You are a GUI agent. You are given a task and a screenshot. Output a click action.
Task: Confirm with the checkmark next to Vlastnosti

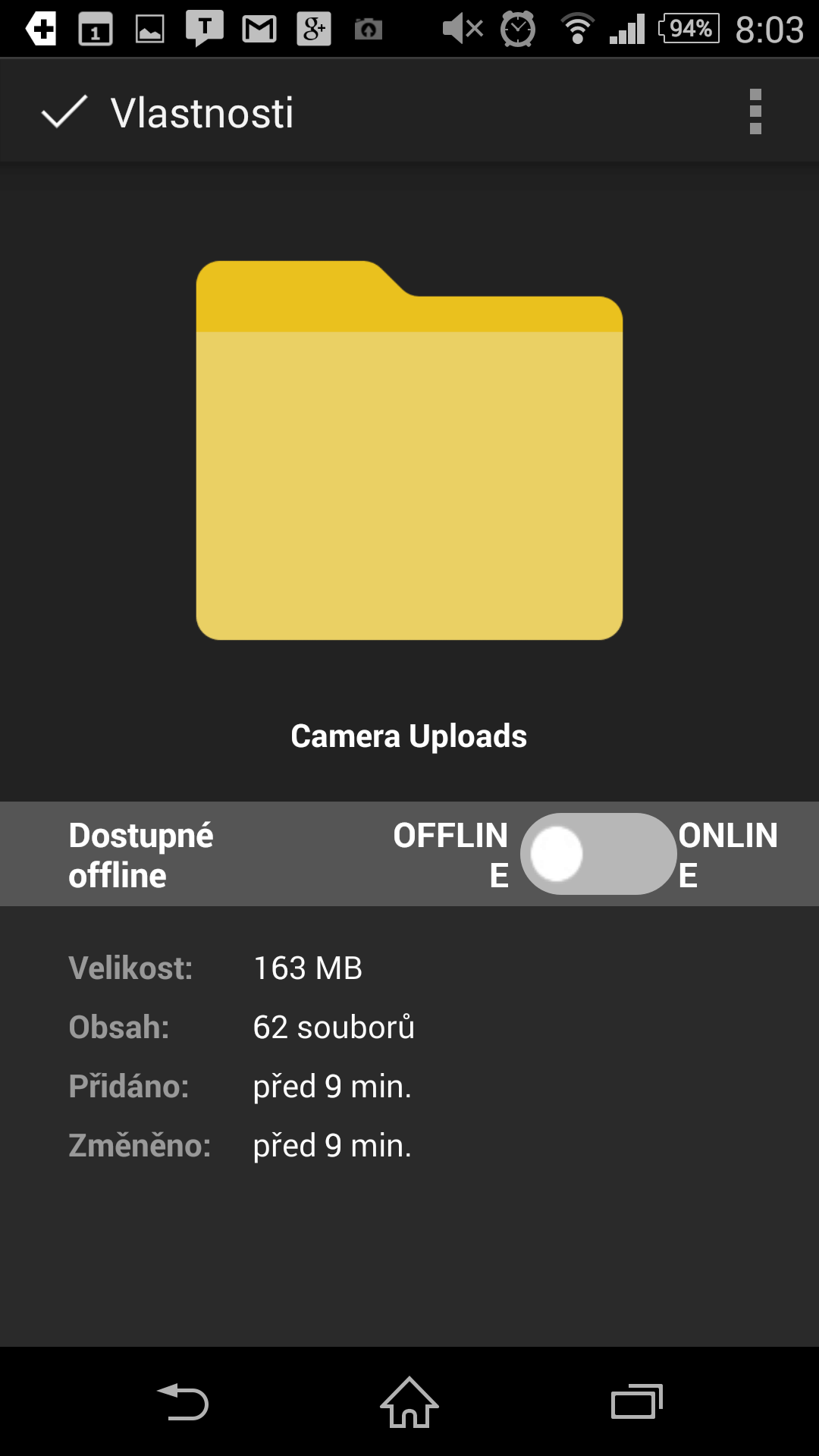point(64,112)
